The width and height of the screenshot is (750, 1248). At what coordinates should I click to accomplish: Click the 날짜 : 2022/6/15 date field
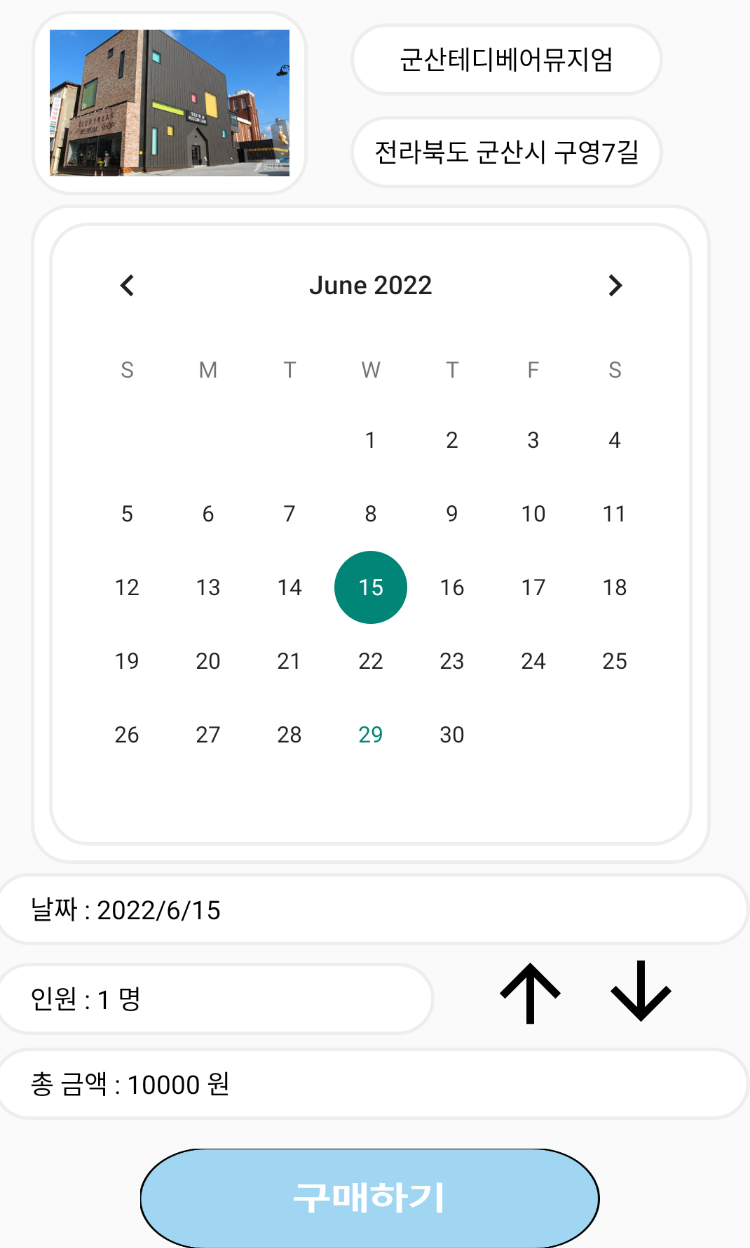click(375, 910)
